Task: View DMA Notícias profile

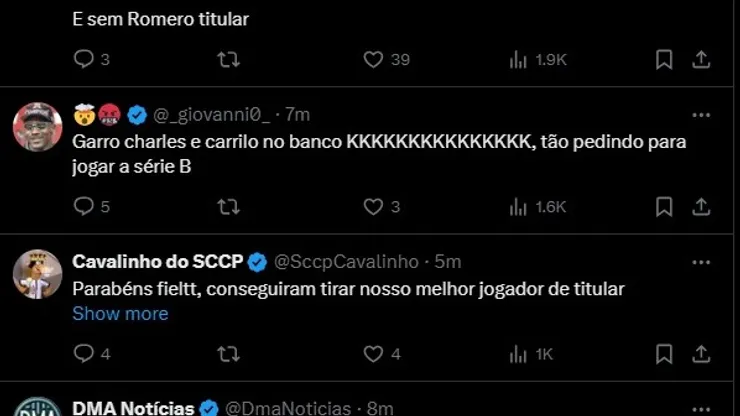Action: click(133, 408)
